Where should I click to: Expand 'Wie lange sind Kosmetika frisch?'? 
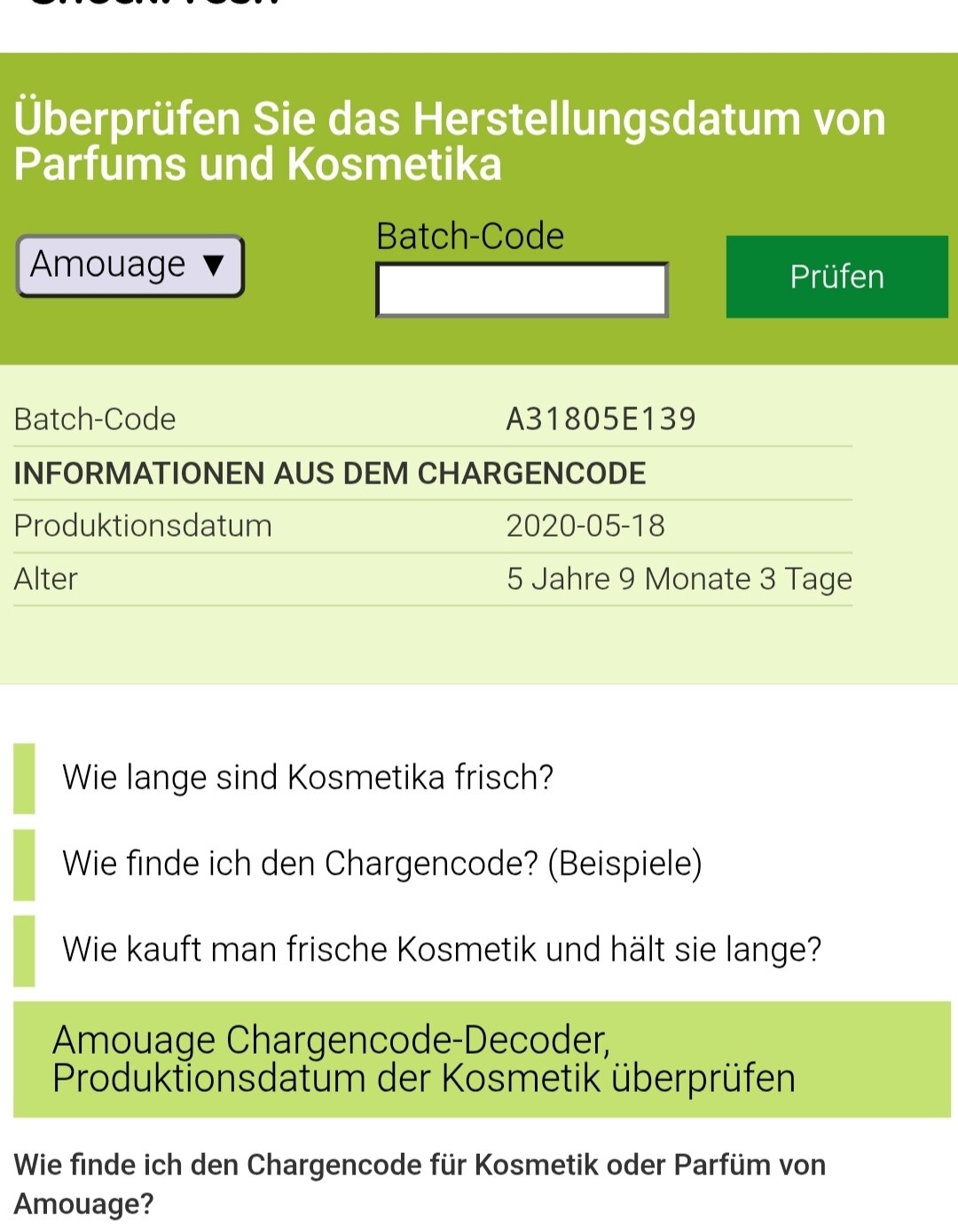pyautogui.click(x=307, y=778)
